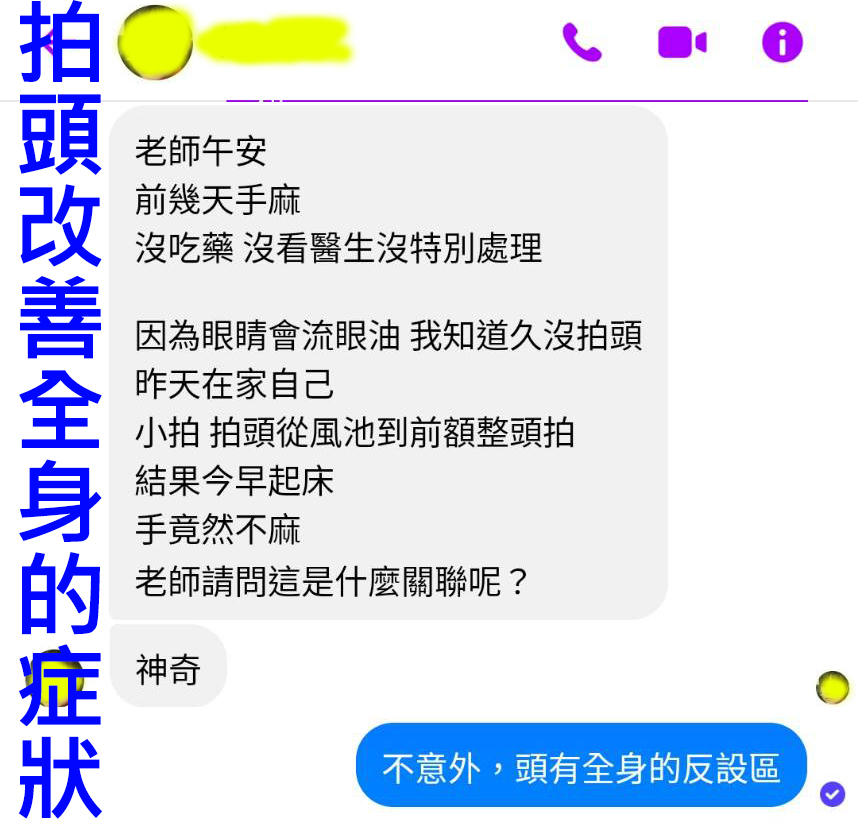
Task: Start a video call
Action: 682,42
